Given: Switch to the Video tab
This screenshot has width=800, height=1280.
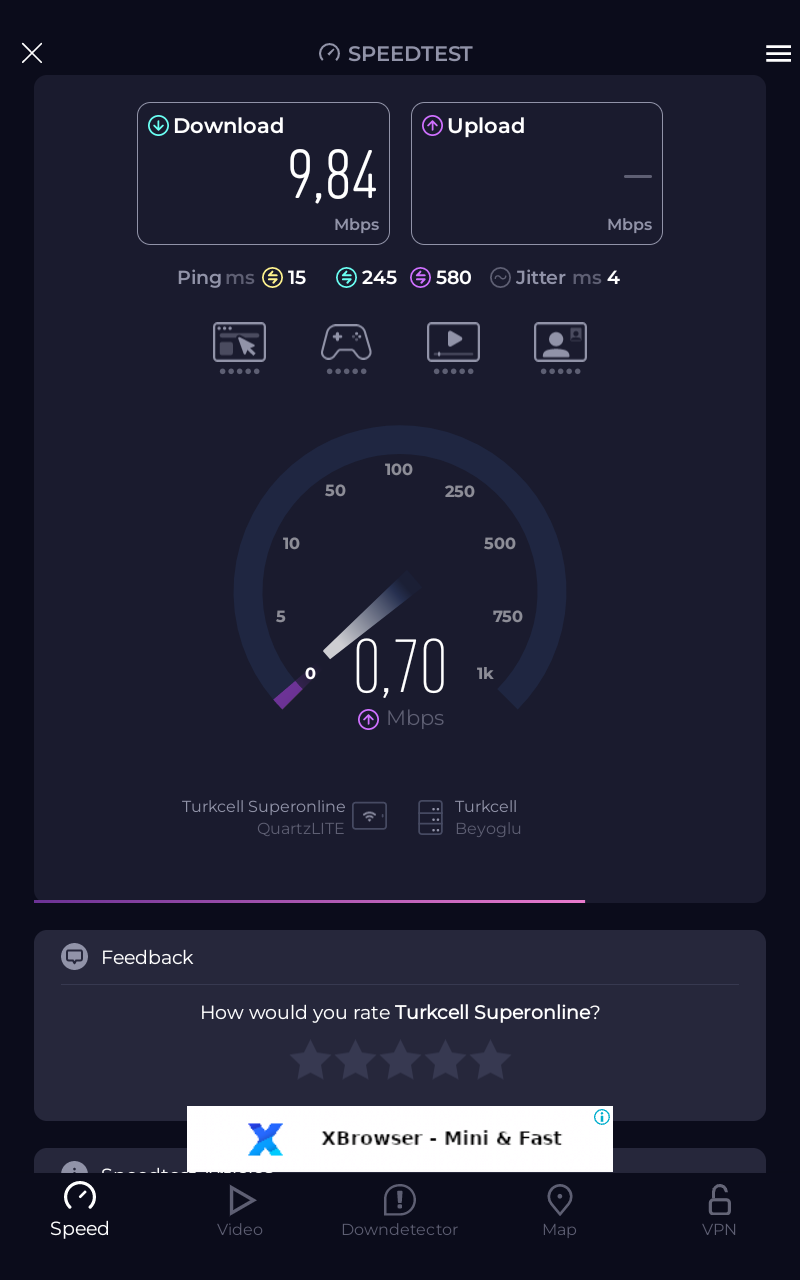Looking at the screenshot, I should click(240, 1210).
